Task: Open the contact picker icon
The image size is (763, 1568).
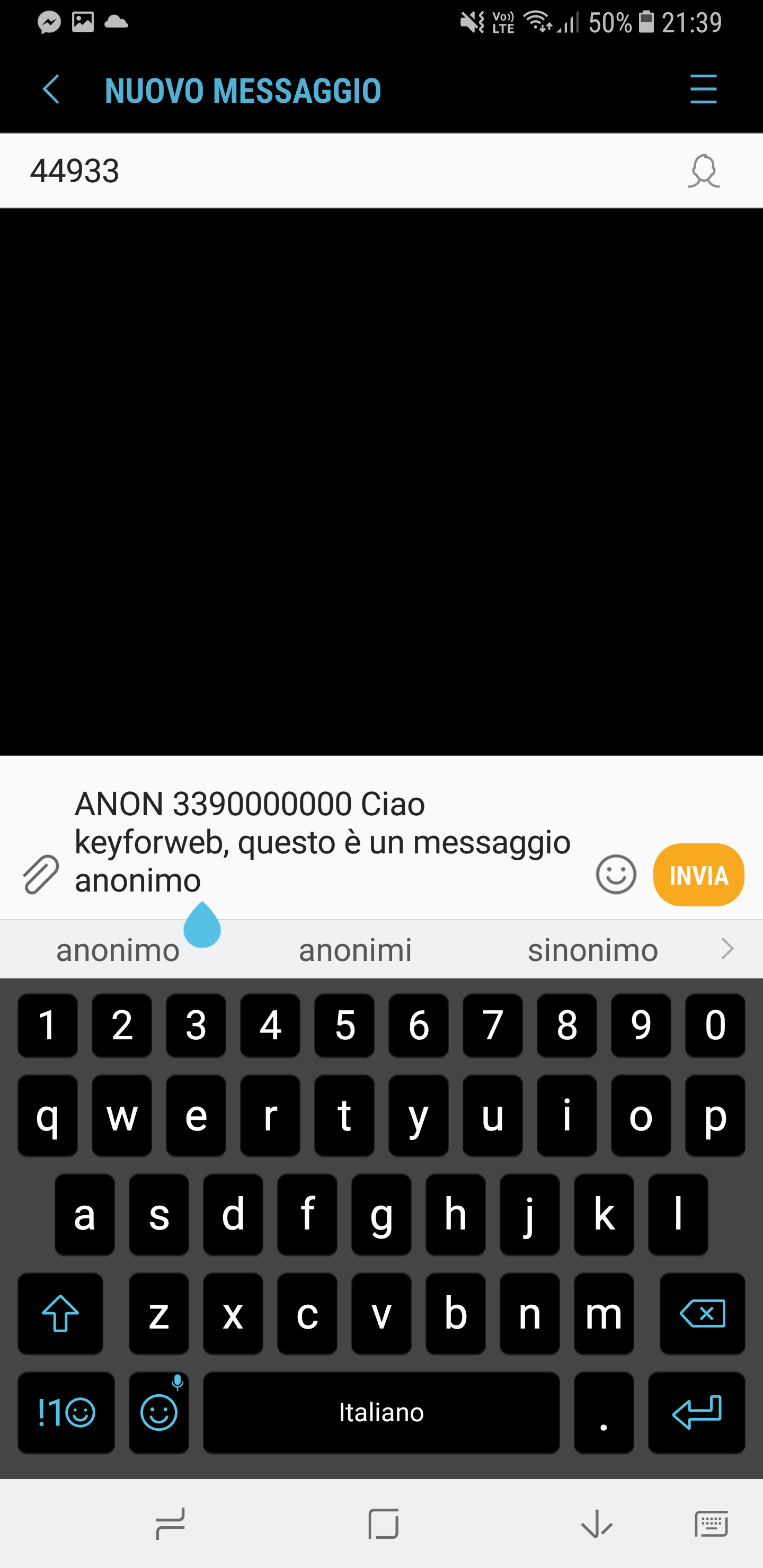Action: click(x=703, y=171)
